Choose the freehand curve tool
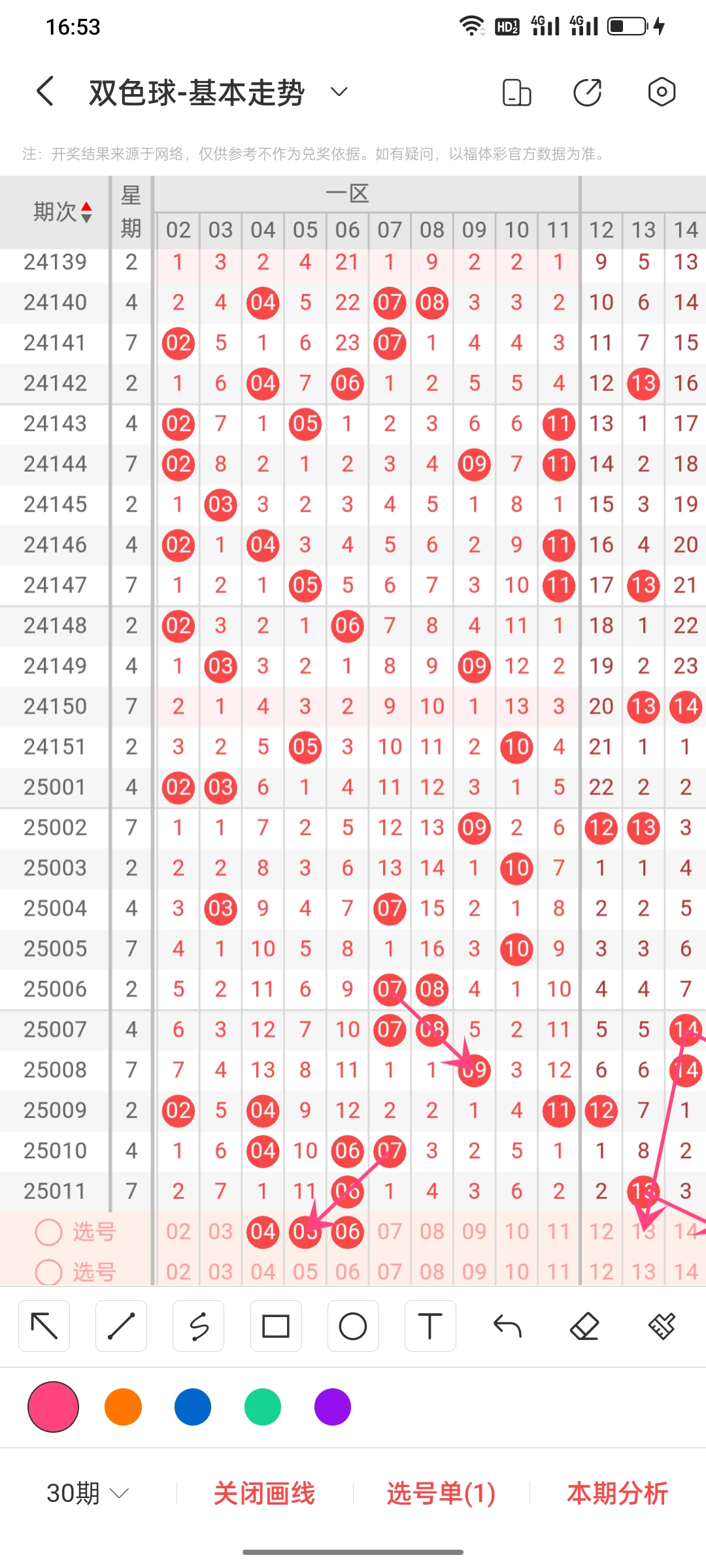The height and width of the screenshot is (1568, 706). tap(199, 1326)
